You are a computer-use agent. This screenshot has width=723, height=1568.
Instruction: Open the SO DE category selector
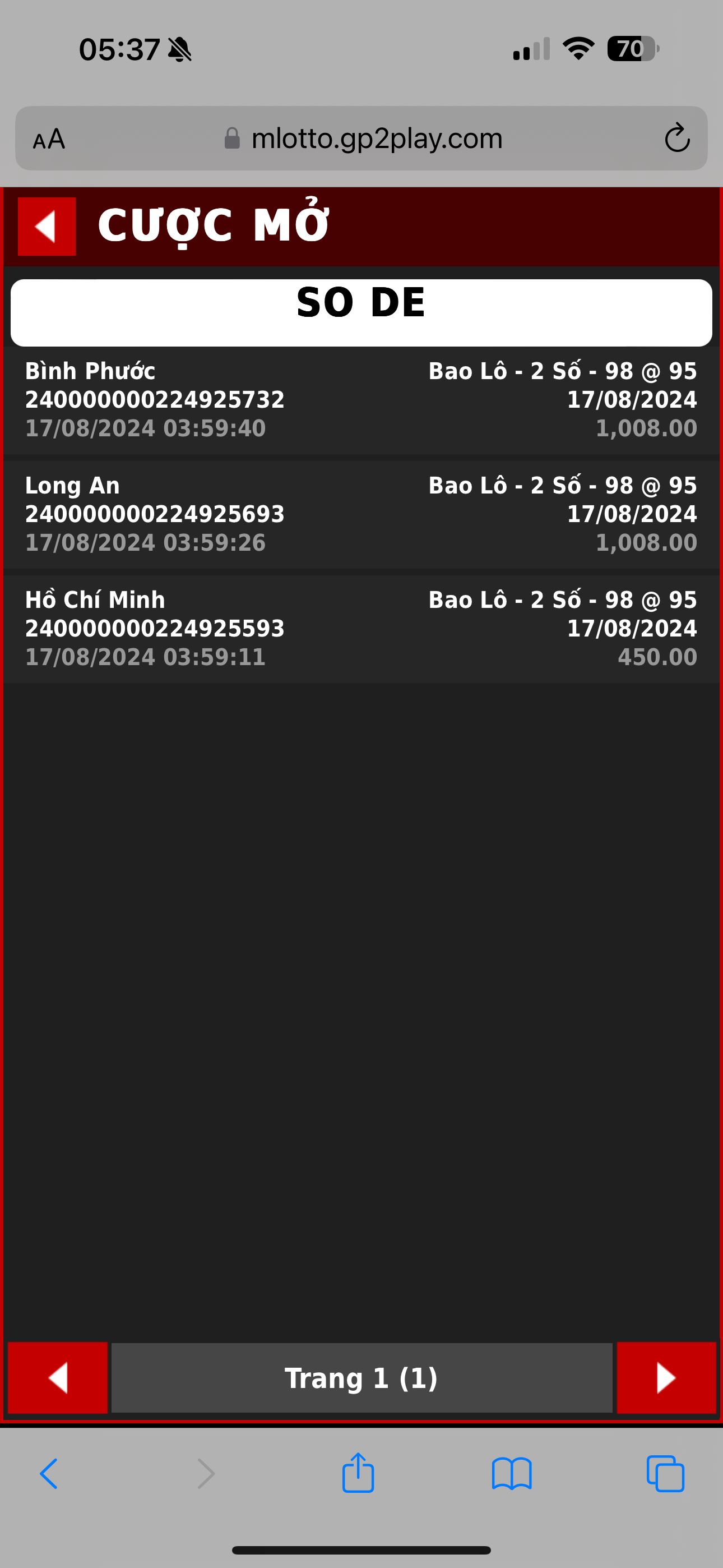361,312
